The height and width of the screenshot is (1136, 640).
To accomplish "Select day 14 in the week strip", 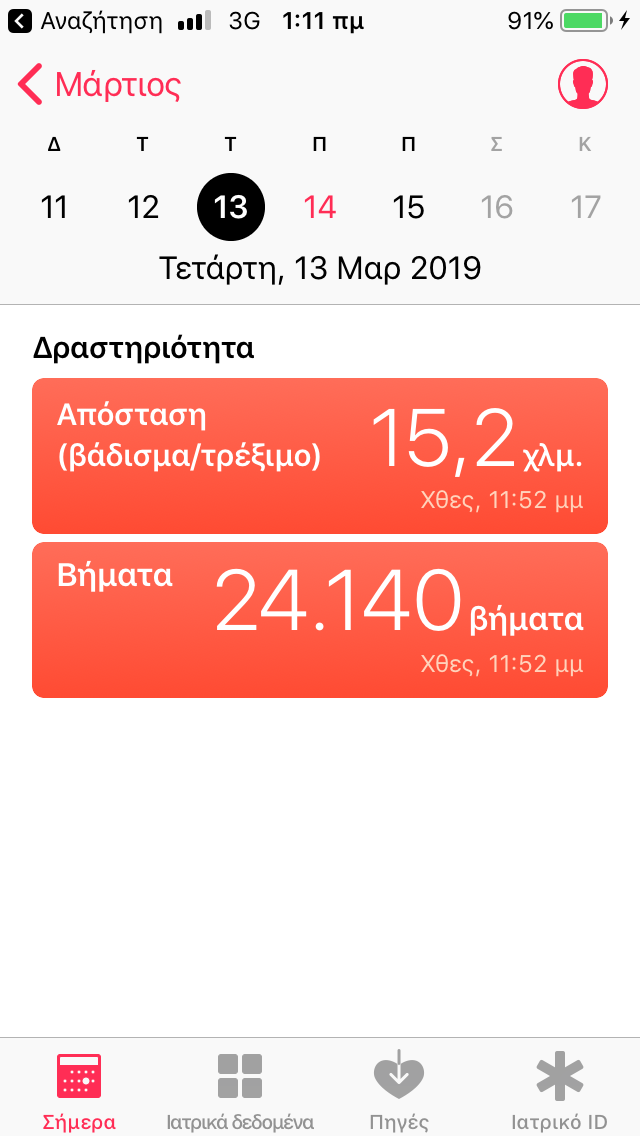I will point(320,207).
